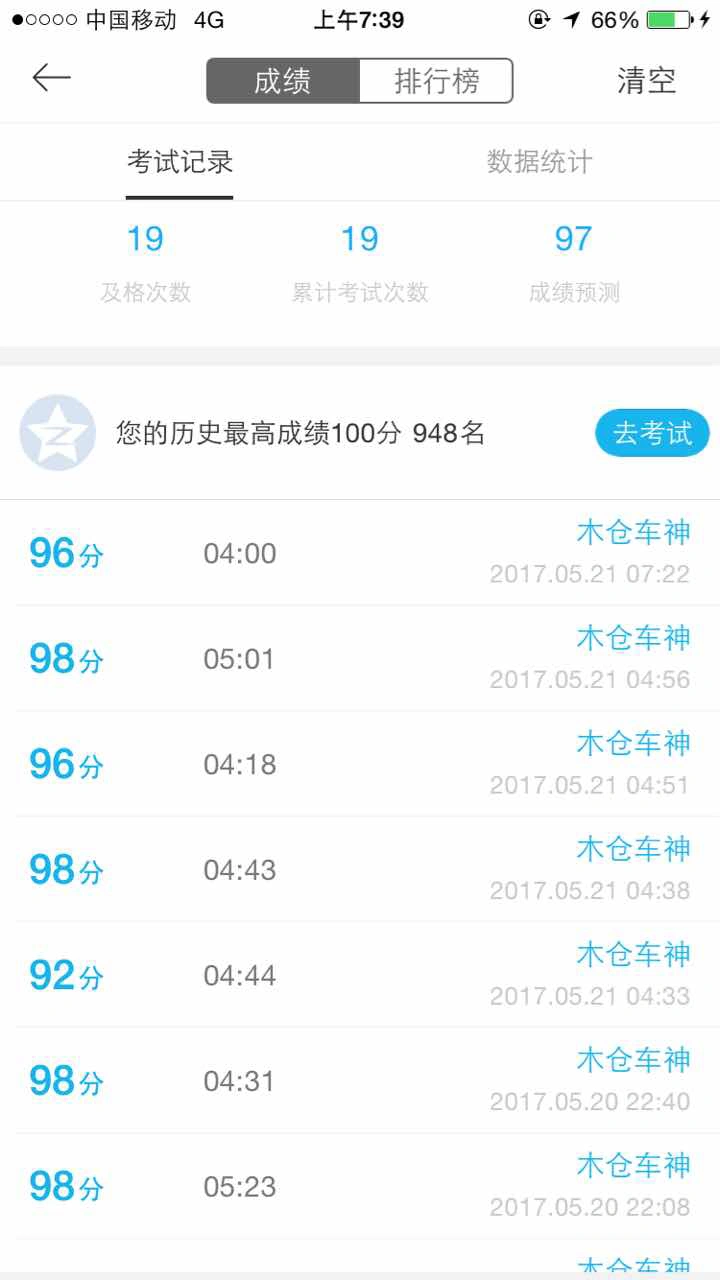
Task: Select the 成绩 segment
Action: click(283, 81)
